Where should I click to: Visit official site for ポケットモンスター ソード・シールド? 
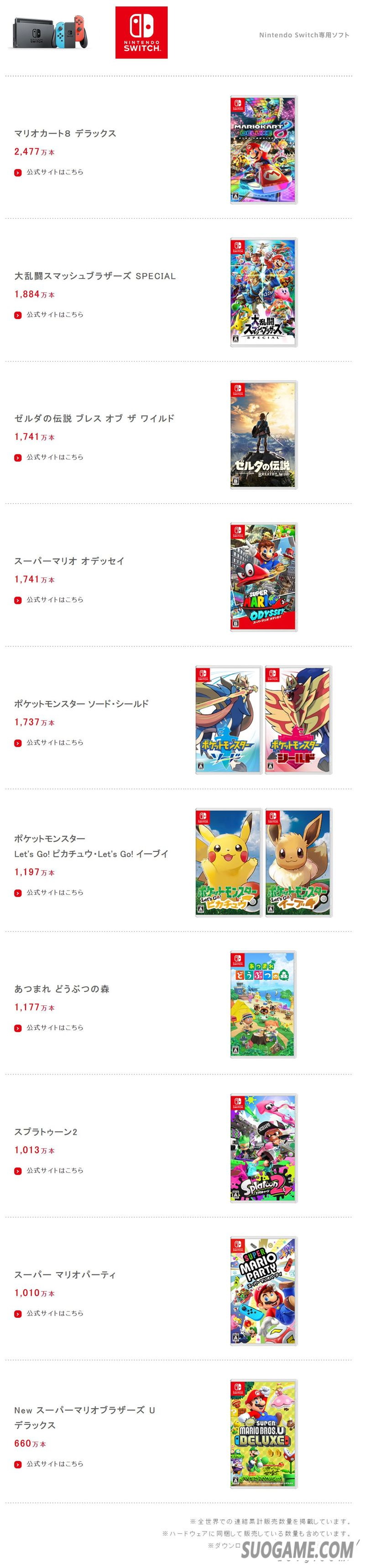point(54,743)
